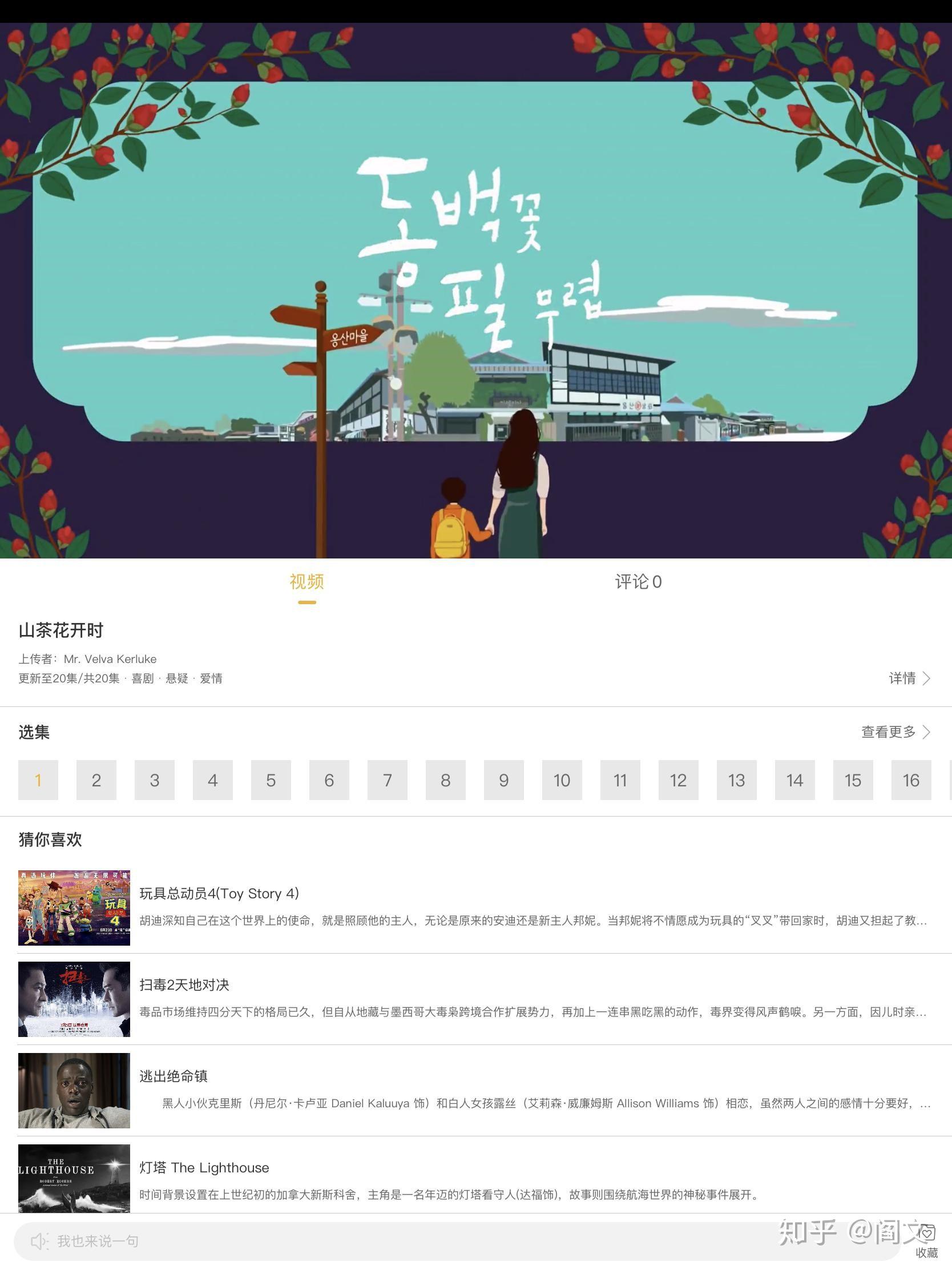Select the 视频 tab

306,581
